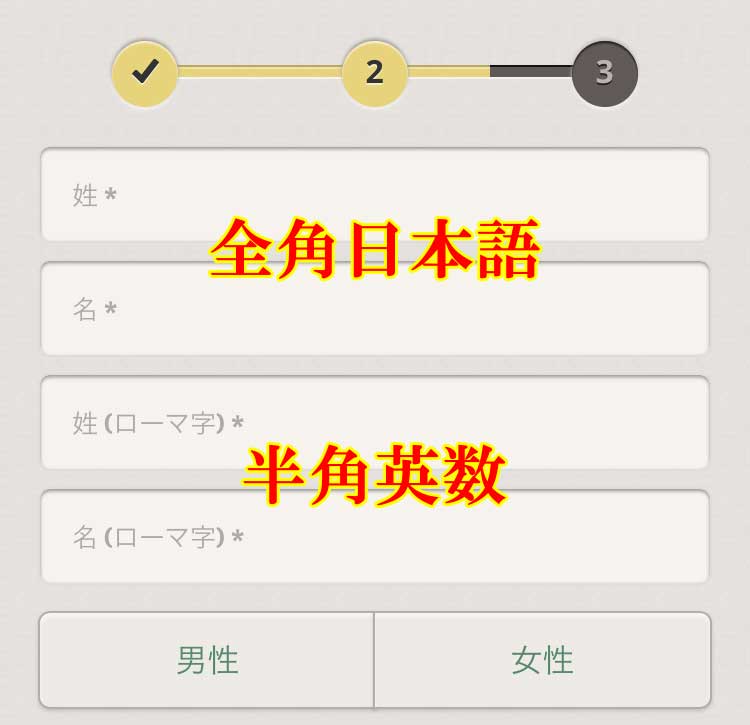Image resolution: width=750 pixels, height=725 pixels.
Task: Focus the 名 text field
Action: point(375,309)
